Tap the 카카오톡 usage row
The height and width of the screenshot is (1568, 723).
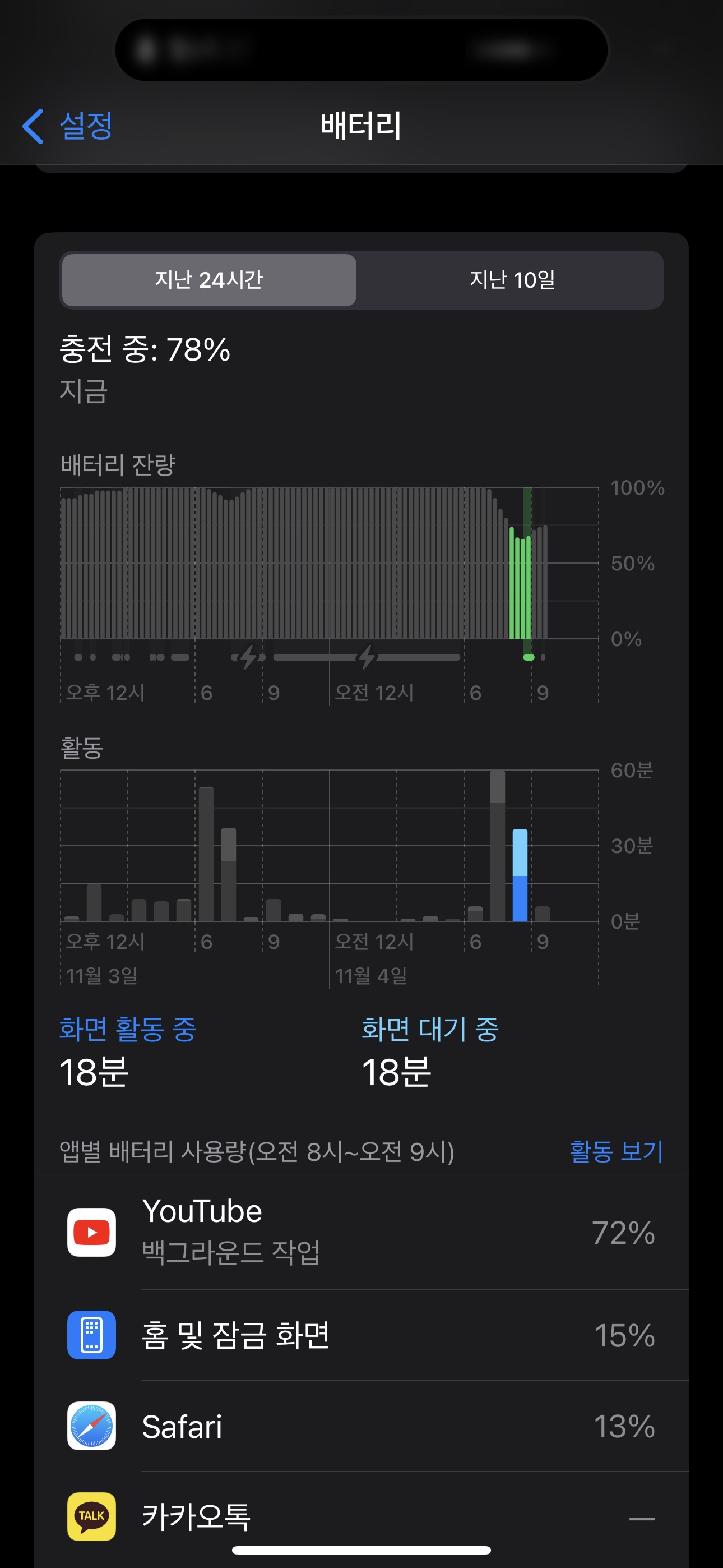pos(361,1516)
